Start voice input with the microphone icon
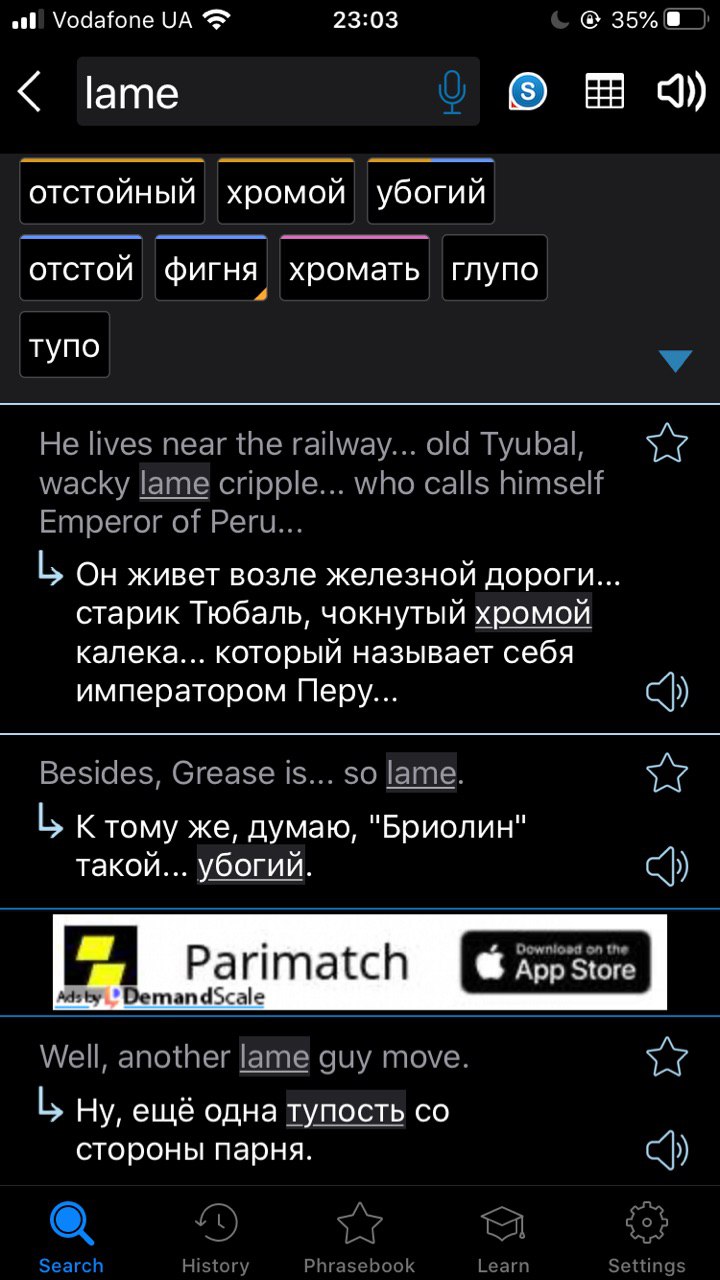 pyautogui.click(x=452, y=92)
